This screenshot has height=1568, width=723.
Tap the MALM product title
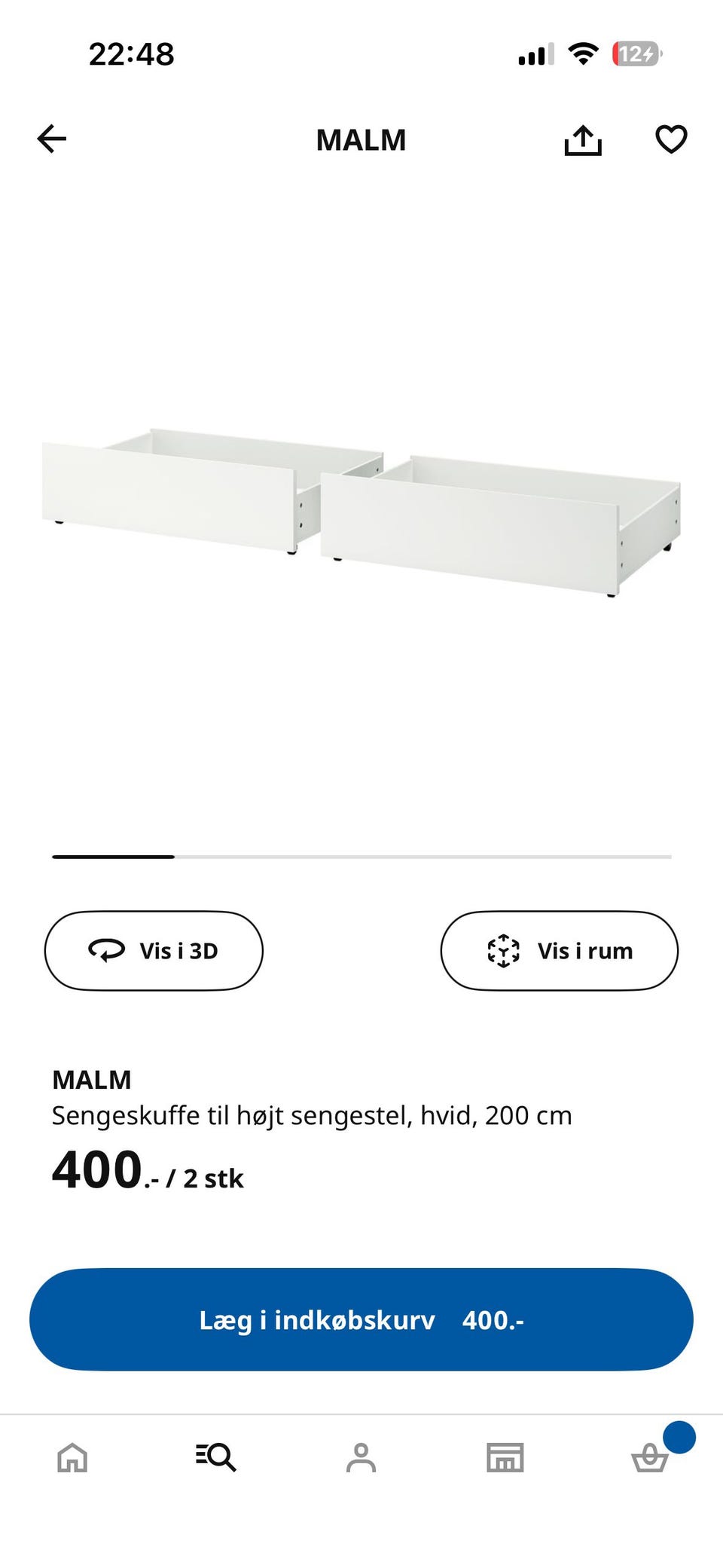[x=91, y=1079]
